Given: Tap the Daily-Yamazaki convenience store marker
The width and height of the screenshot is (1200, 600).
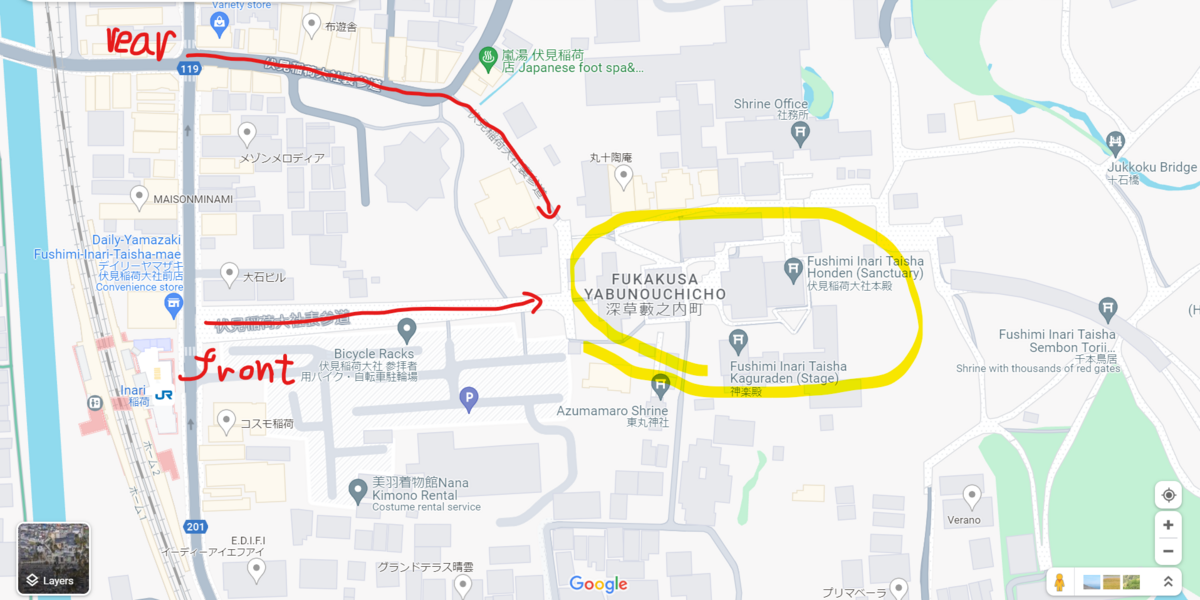Looking at the screenshot, I should (175, 302).
